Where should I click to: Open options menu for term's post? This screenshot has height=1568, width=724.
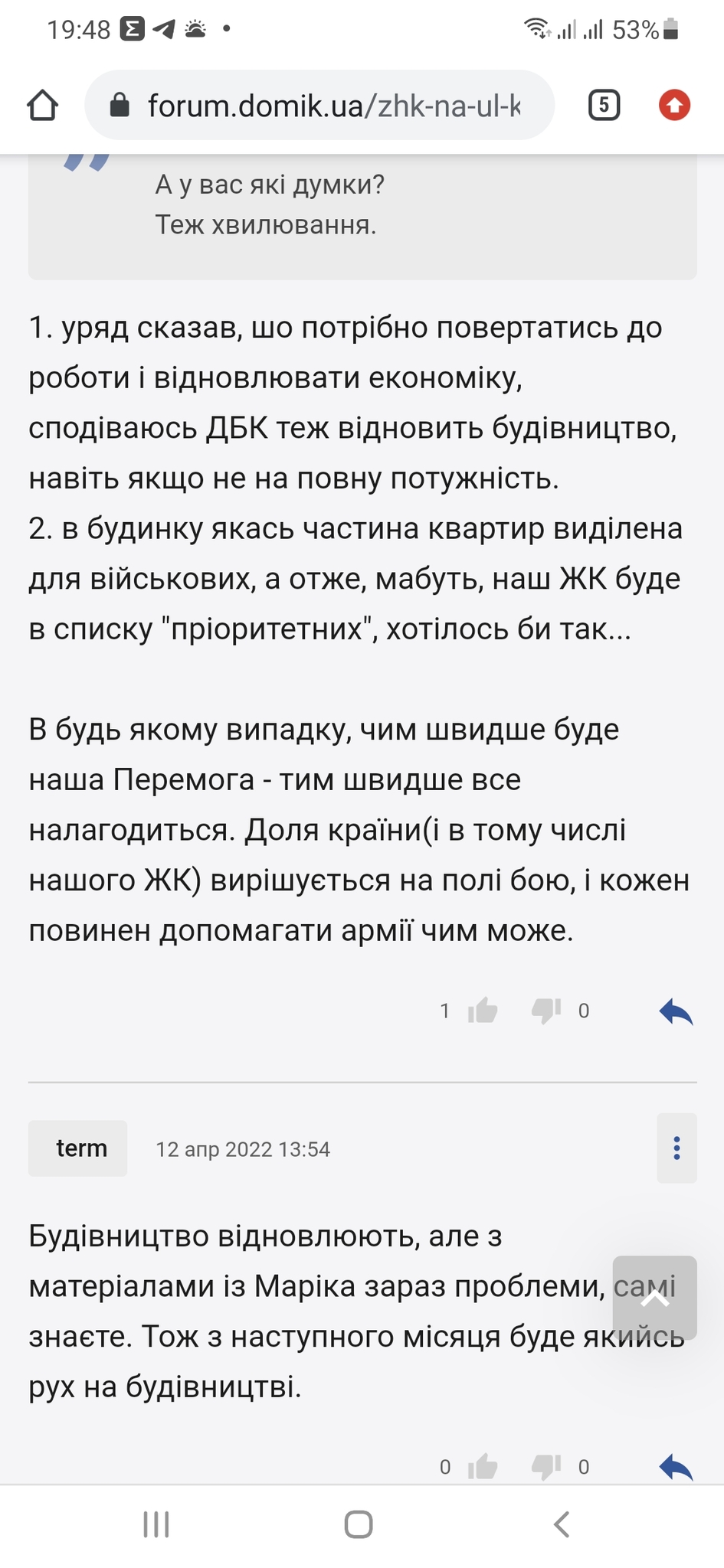coord(676,1148)
